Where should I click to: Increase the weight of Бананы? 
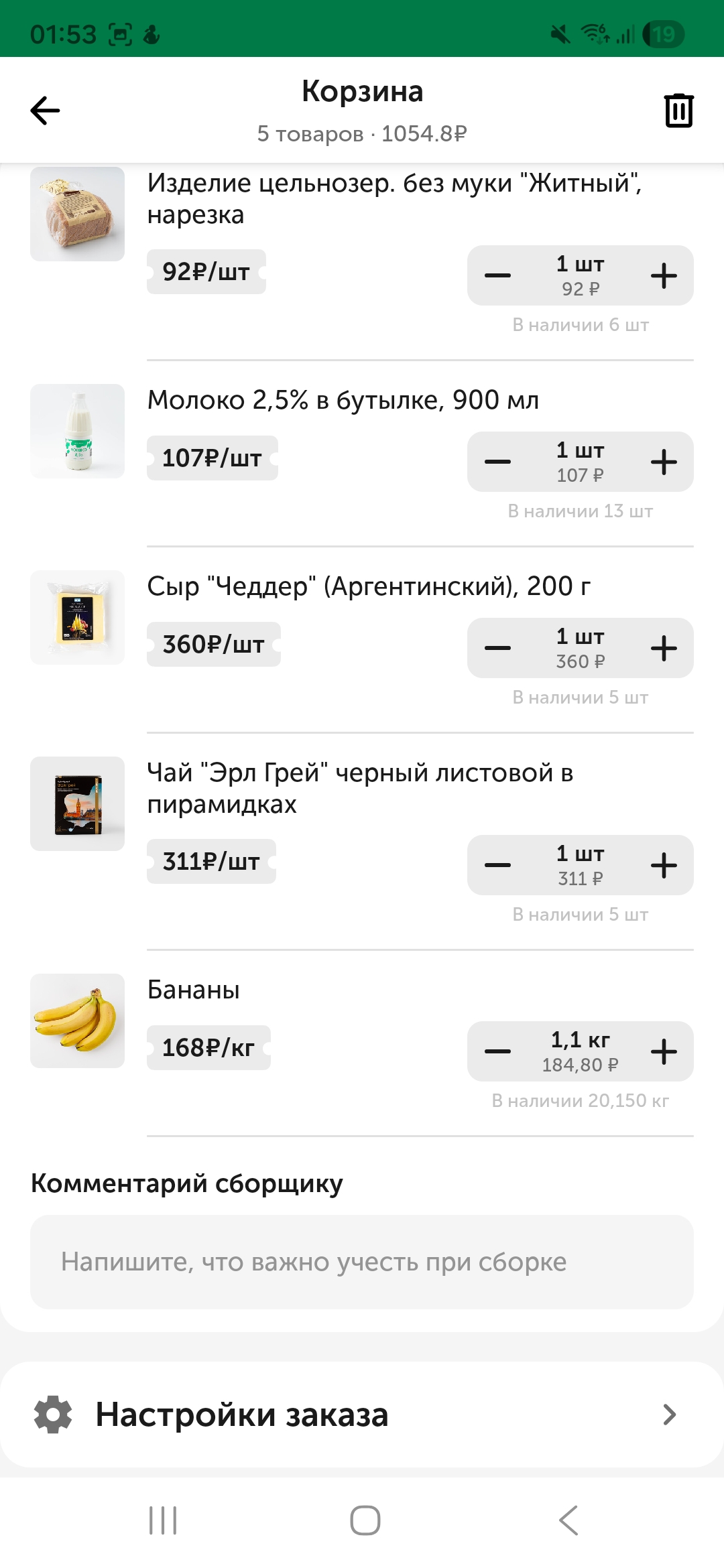(x=664, y=1051)
